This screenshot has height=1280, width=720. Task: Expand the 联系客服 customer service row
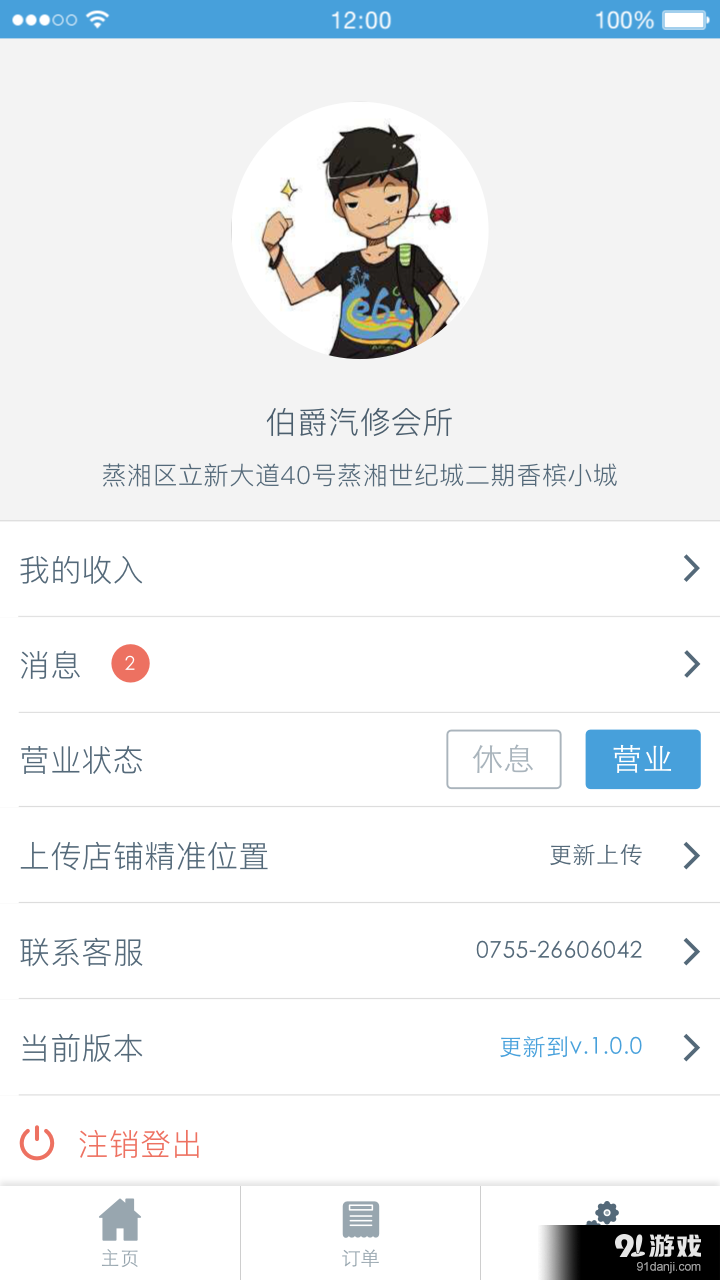pos(692,952)
